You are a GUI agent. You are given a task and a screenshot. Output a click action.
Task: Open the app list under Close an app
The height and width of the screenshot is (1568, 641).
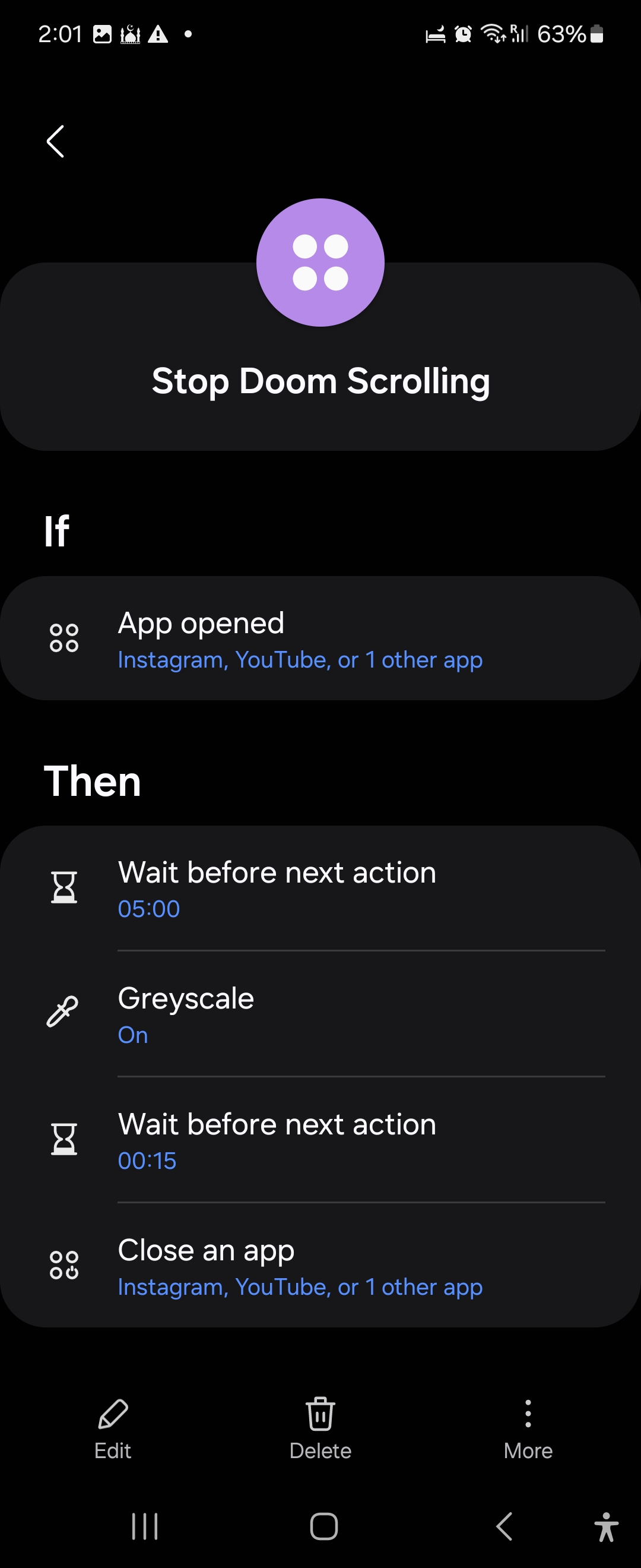click(299, 1287)
